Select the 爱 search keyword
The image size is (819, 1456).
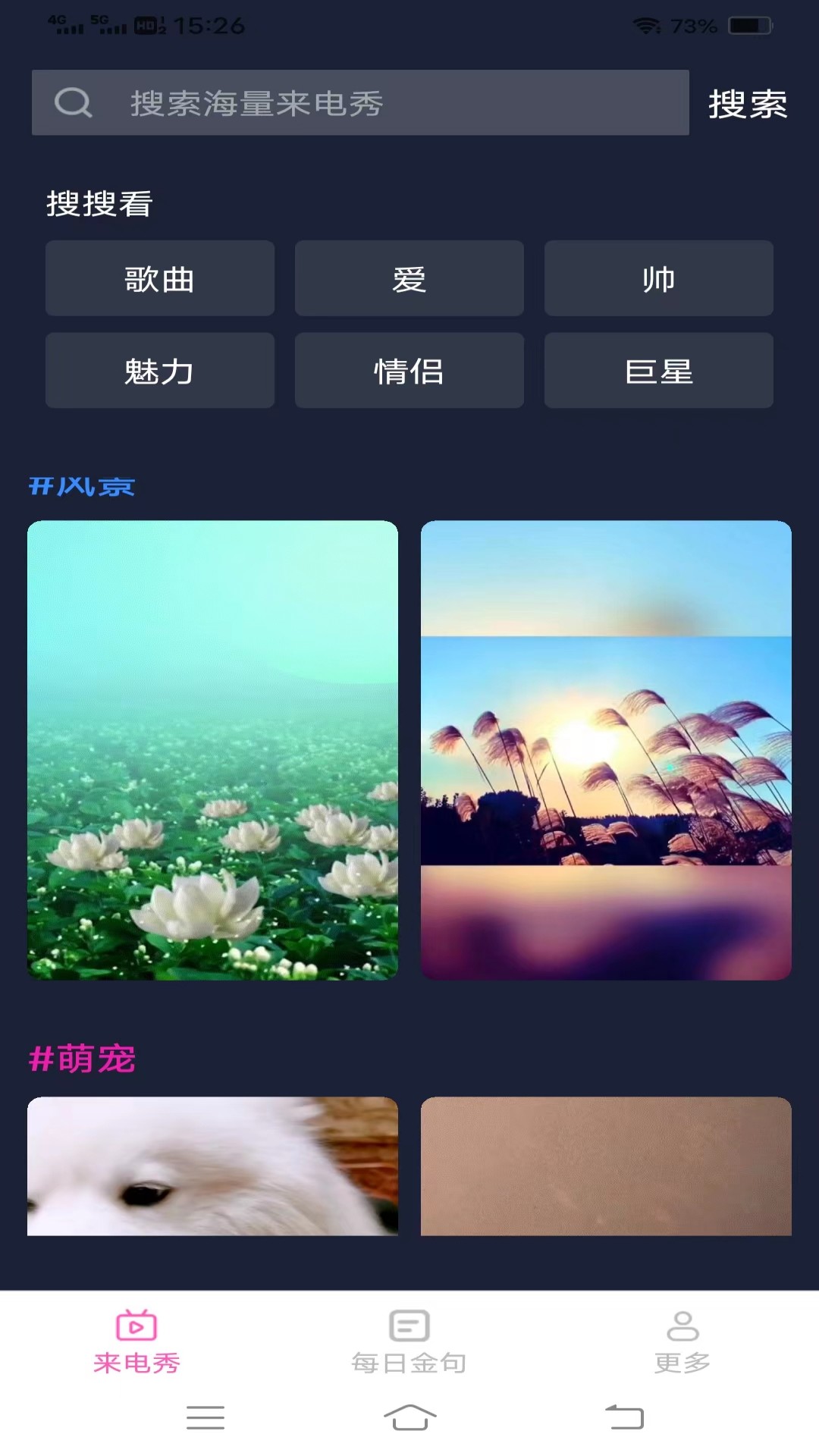pyautogui.click(x=409, y=278)
